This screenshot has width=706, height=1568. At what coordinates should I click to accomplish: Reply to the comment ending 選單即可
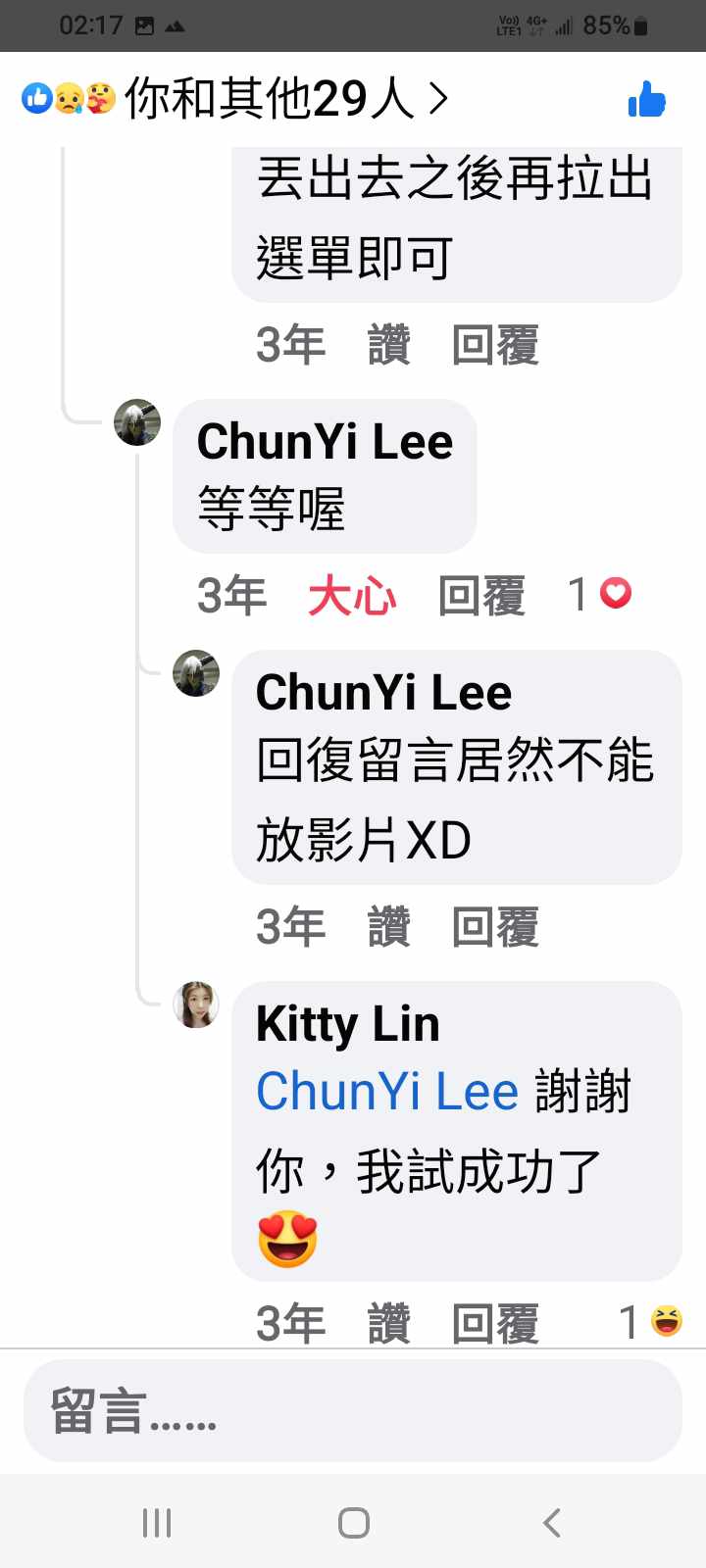pyautogui.click(x=495, y=345)
